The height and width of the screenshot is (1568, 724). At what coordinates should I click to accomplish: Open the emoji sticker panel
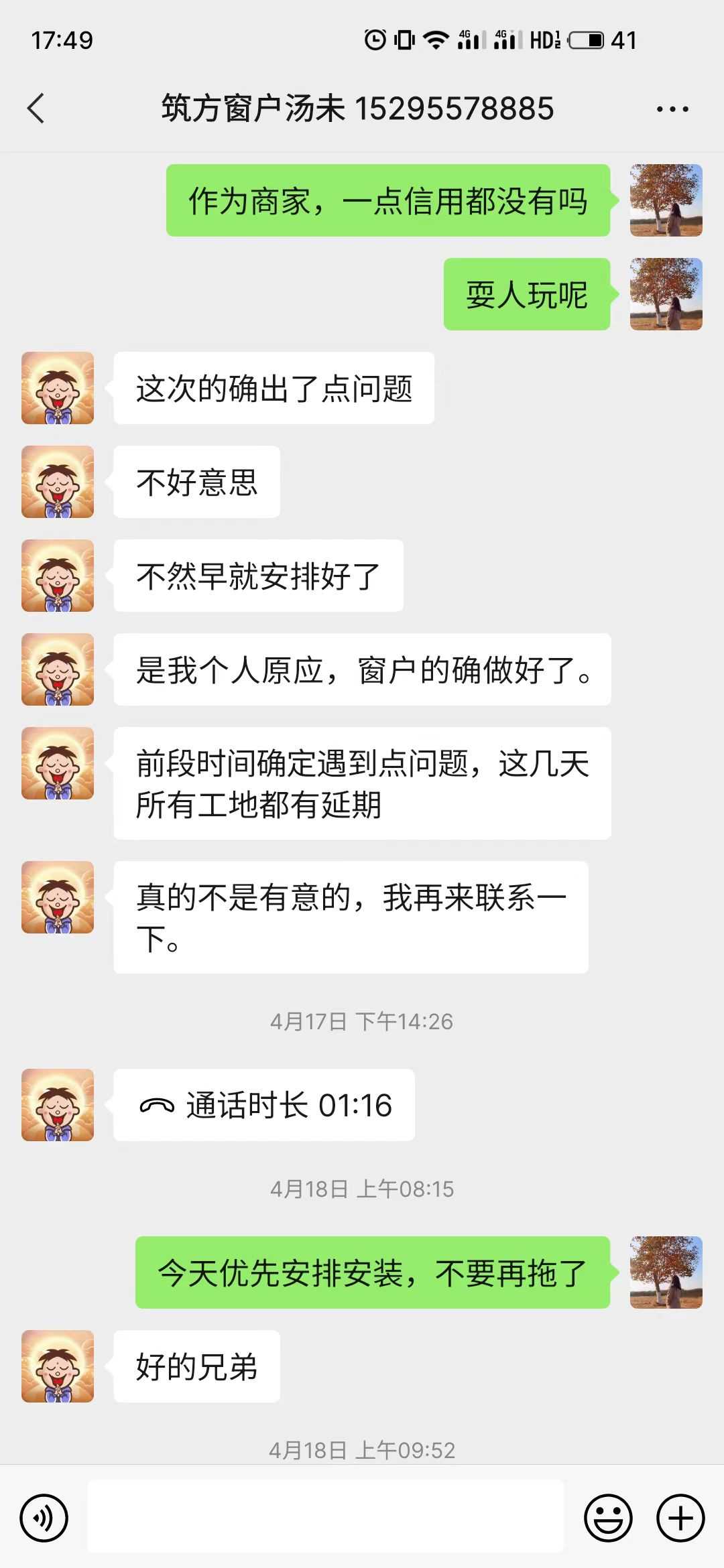point(608,1518)
